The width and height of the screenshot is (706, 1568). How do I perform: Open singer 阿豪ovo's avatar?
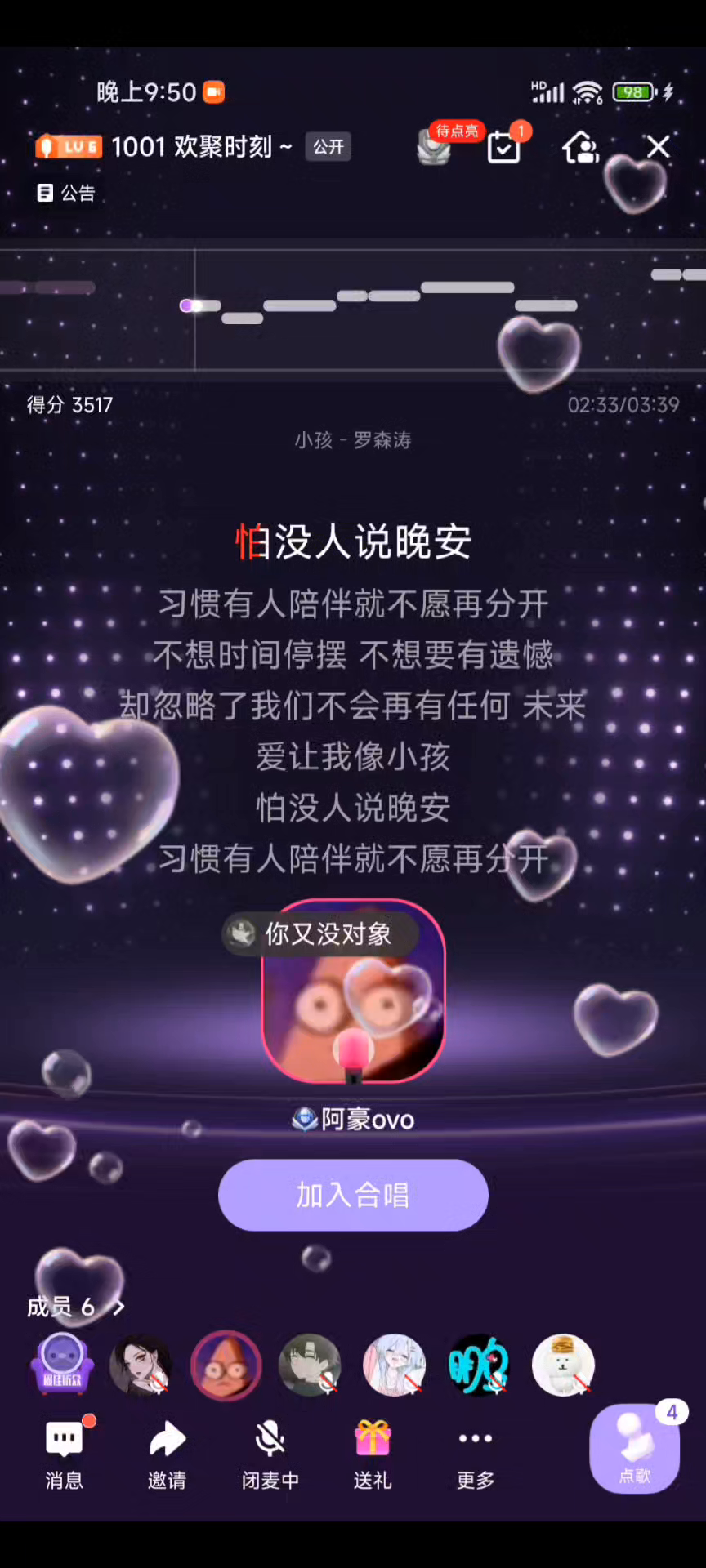(353, 991)
